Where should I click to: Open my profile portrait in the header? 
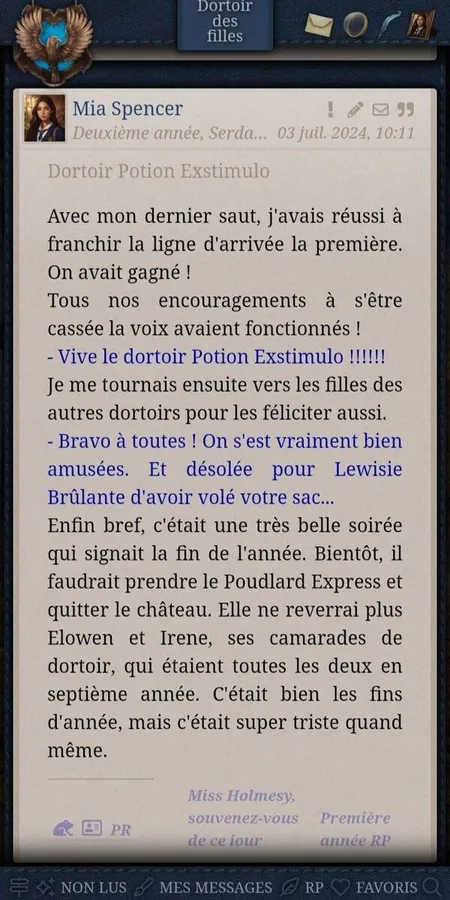pyautogui.click(x=421, y=25)
